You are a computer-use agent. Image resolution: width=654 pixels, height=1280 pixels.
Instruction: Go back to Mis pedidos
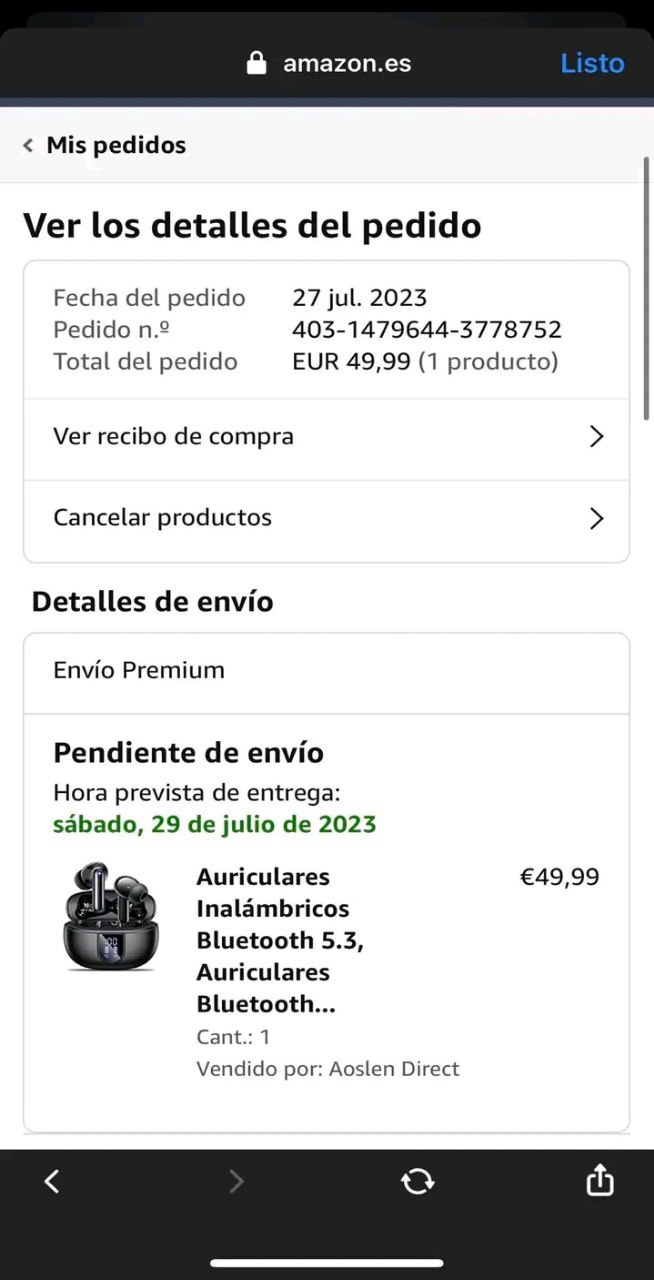pyautogui.click(x=105, y=145)
